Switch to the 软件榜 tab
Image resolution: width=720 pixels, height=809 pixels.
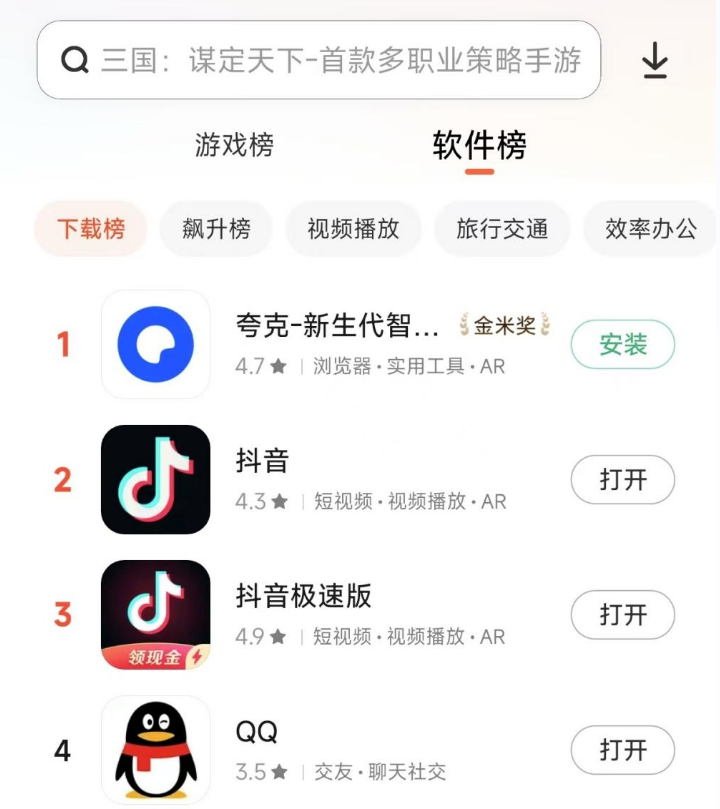(x=478, y=146)
